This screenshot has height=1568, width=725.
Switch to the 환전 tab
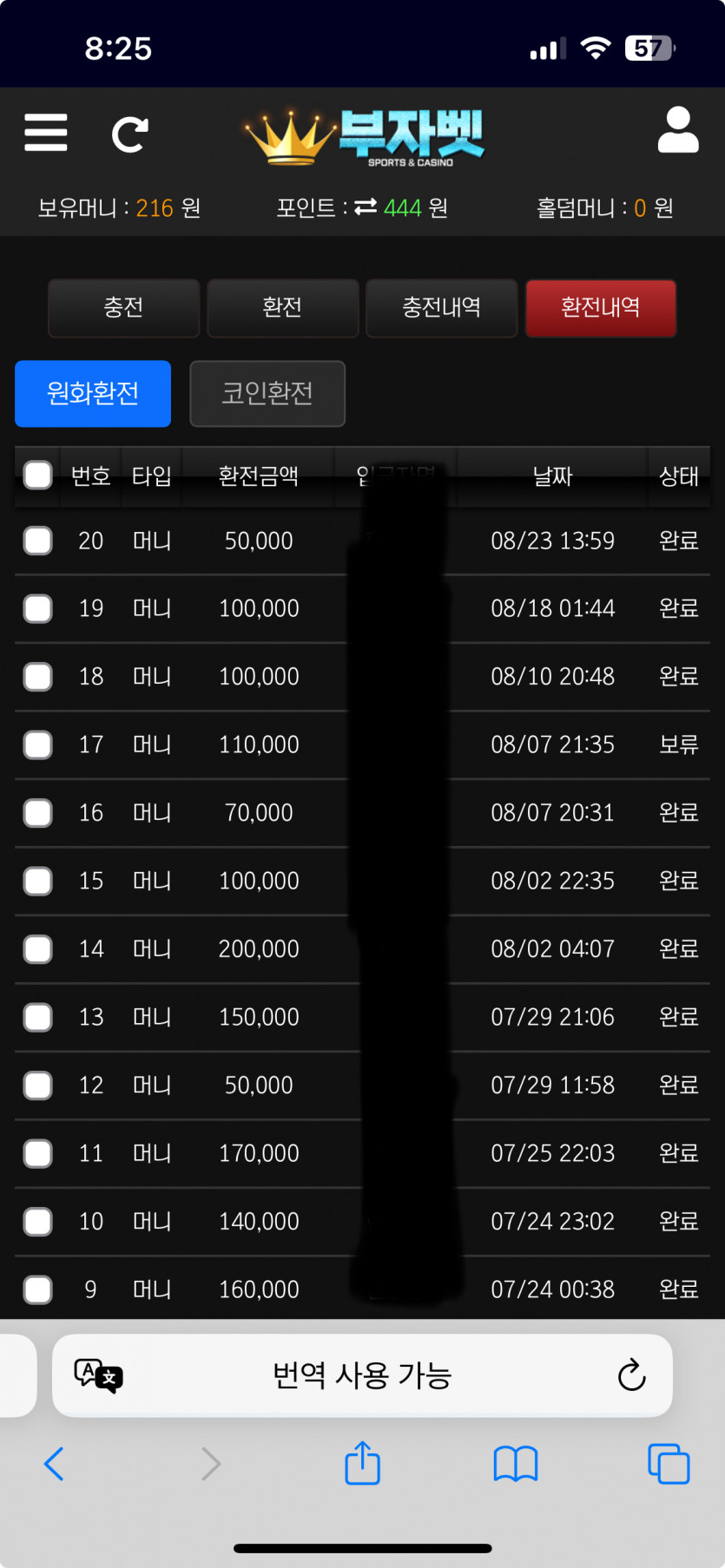(x=283, y=307)
